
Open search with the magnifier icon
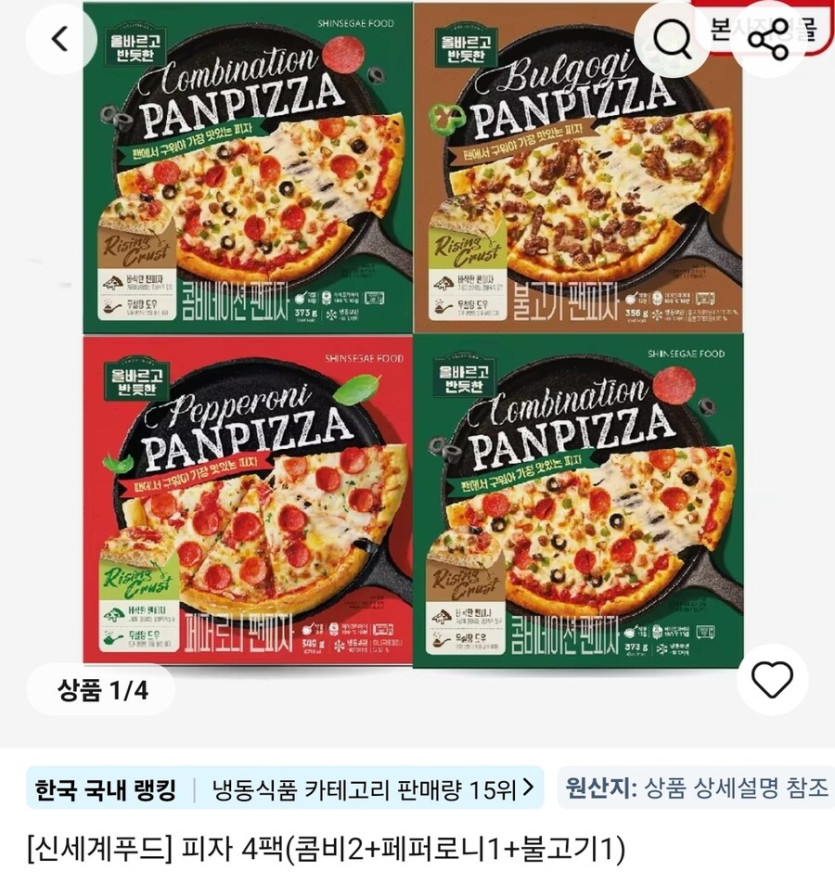pos(673,37)
